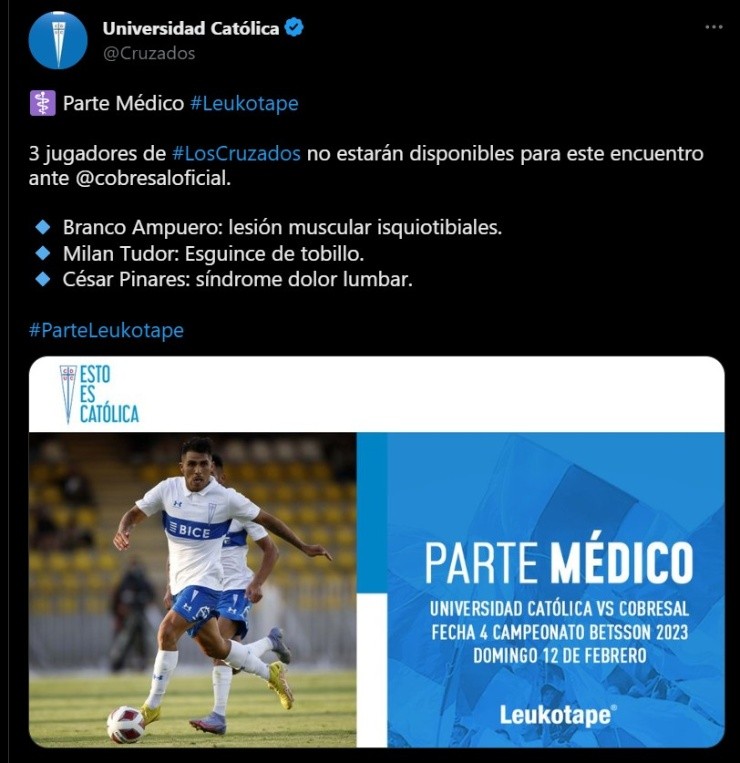This screenshot has height=763, width=740.
Task: Click the verified blue checkmark badge
Action: [x=292, y=25]
